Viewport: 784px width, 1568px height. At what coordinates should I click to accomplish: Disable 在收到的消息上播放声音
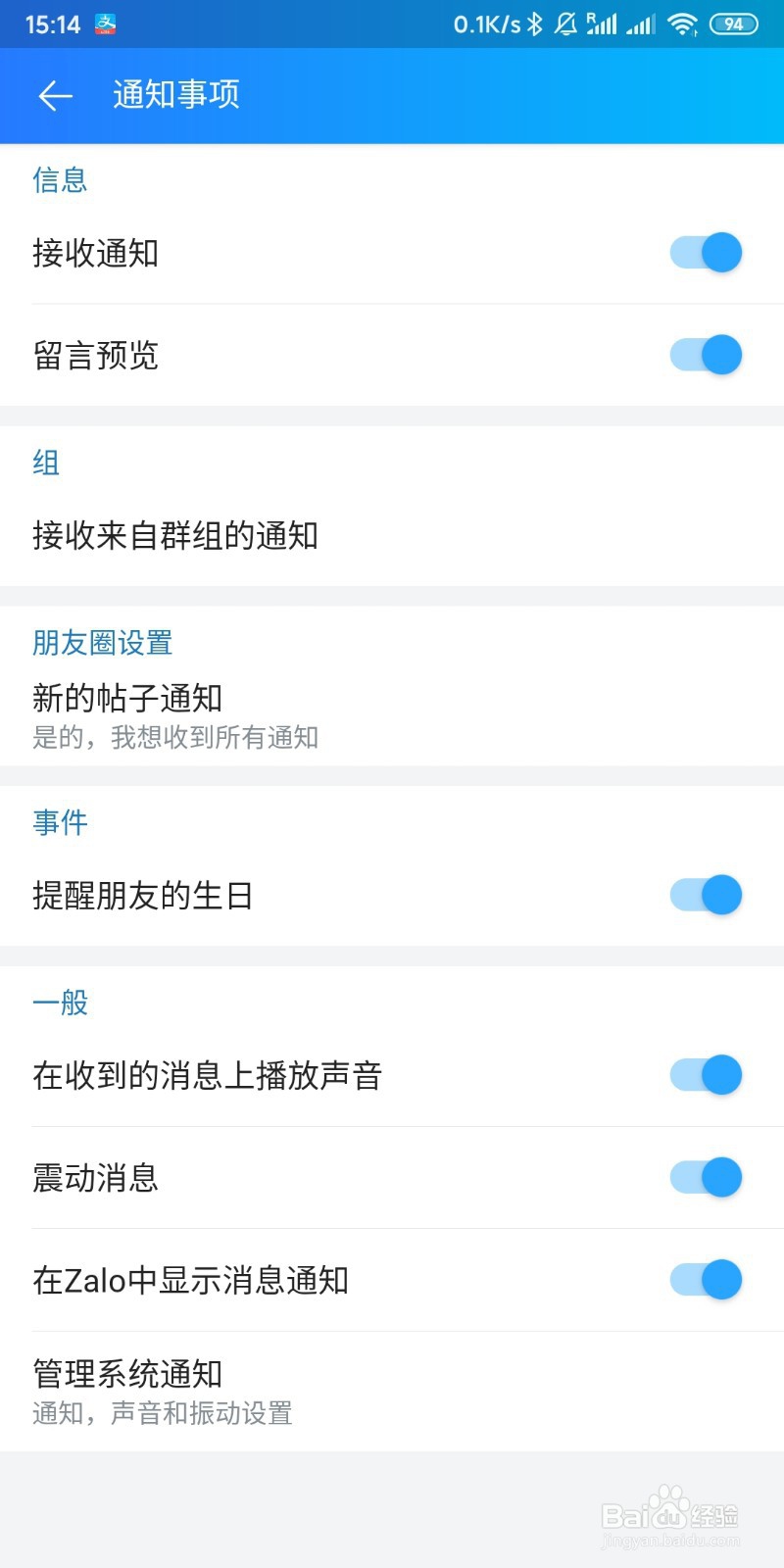tap(704, 1074)
